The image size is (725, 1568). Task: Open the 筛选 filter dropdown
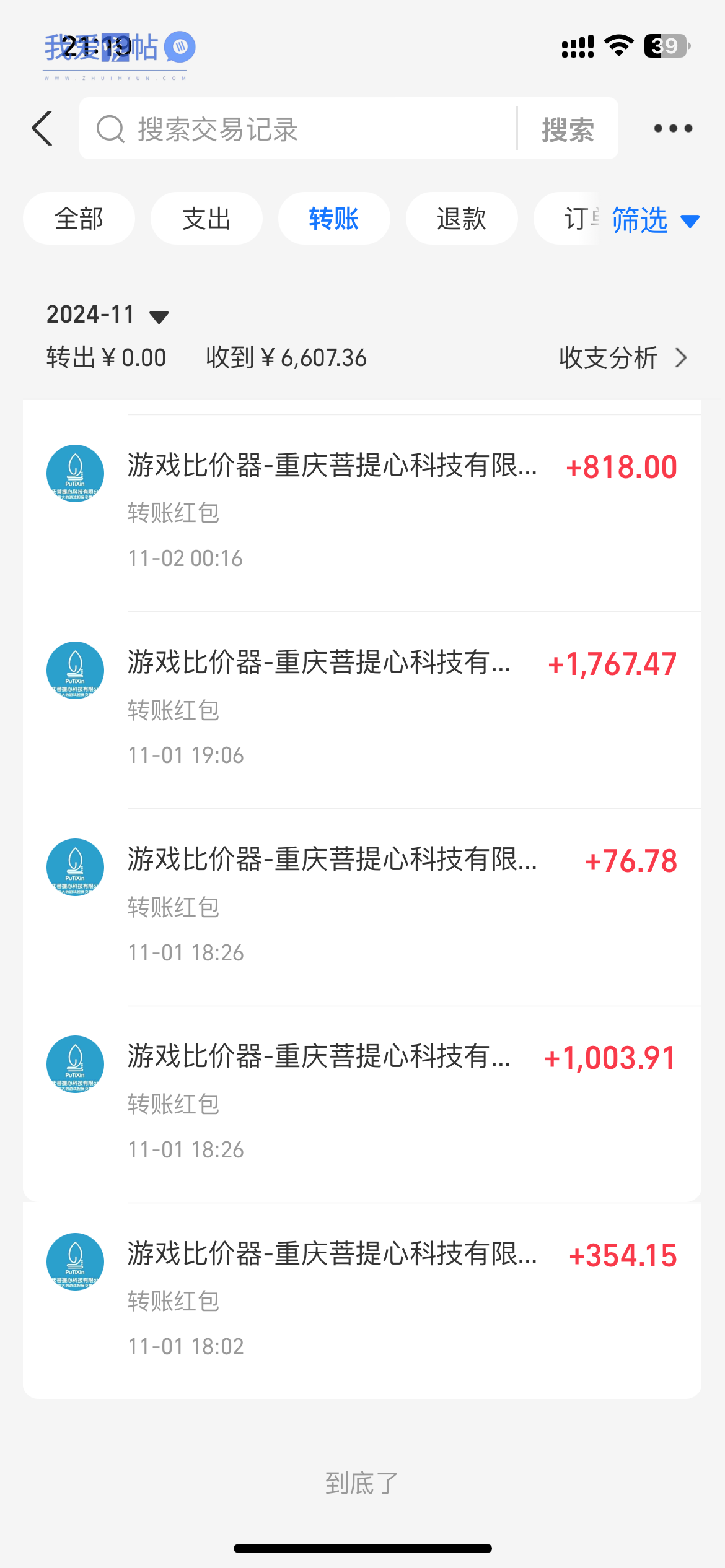click(656, 220)
